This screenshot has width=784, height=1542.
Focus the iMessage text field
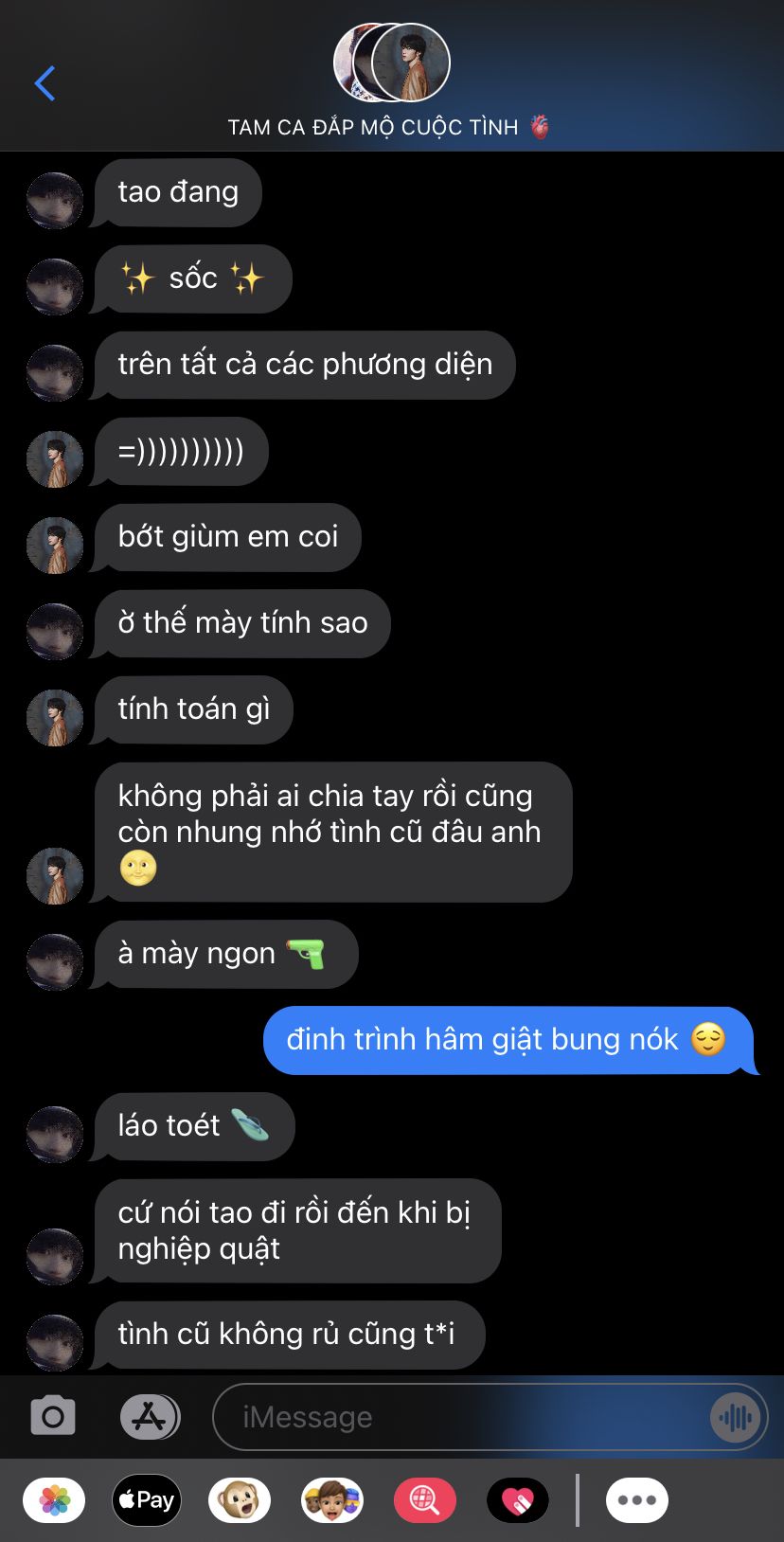[459, 1417]
